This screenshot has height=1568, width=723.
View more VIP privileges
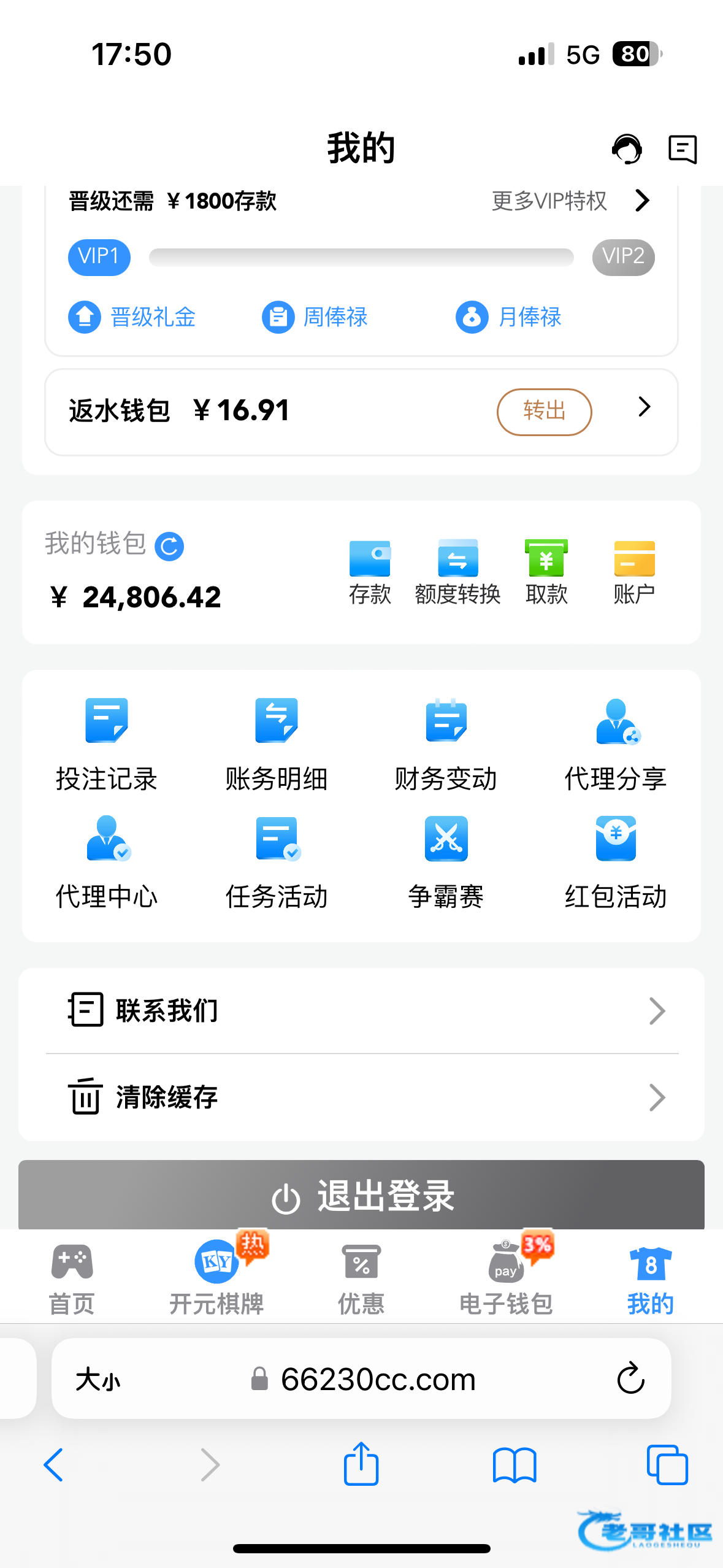click(570, 201)
